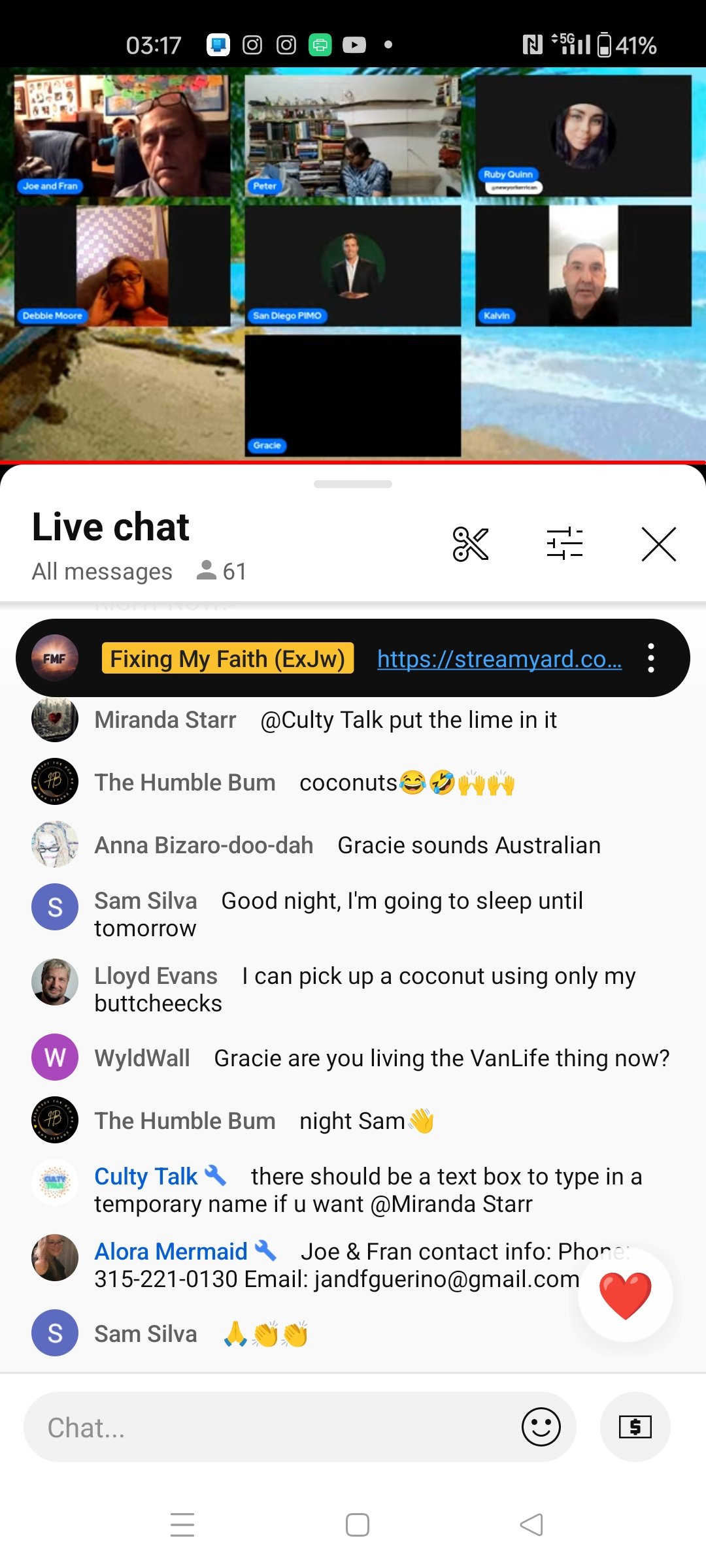Go back with system back button
The image size is (706, 1568).
tap(531, 1525)
